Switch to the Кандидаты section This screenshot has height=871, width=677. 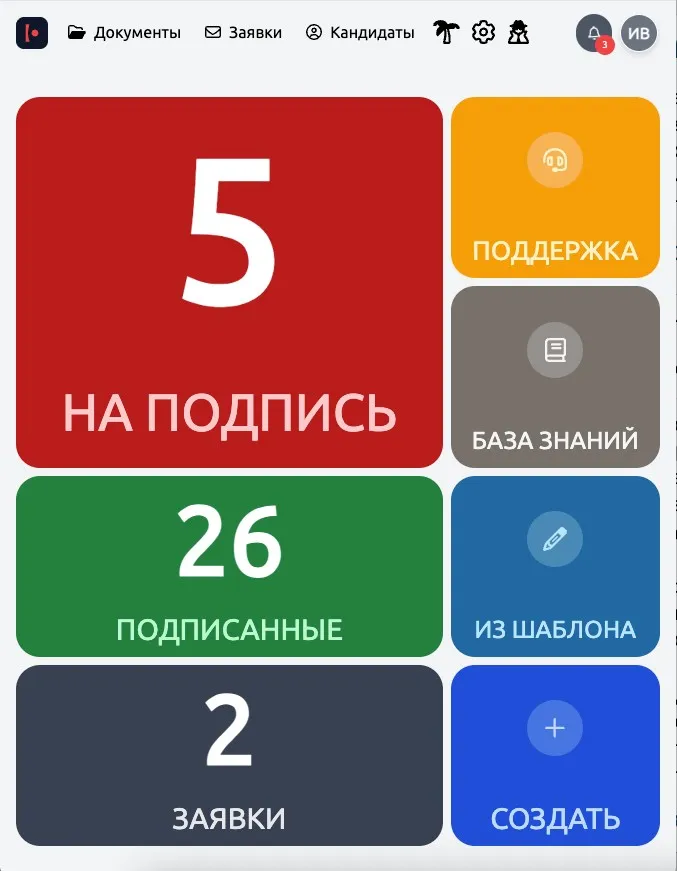(360, 33)
